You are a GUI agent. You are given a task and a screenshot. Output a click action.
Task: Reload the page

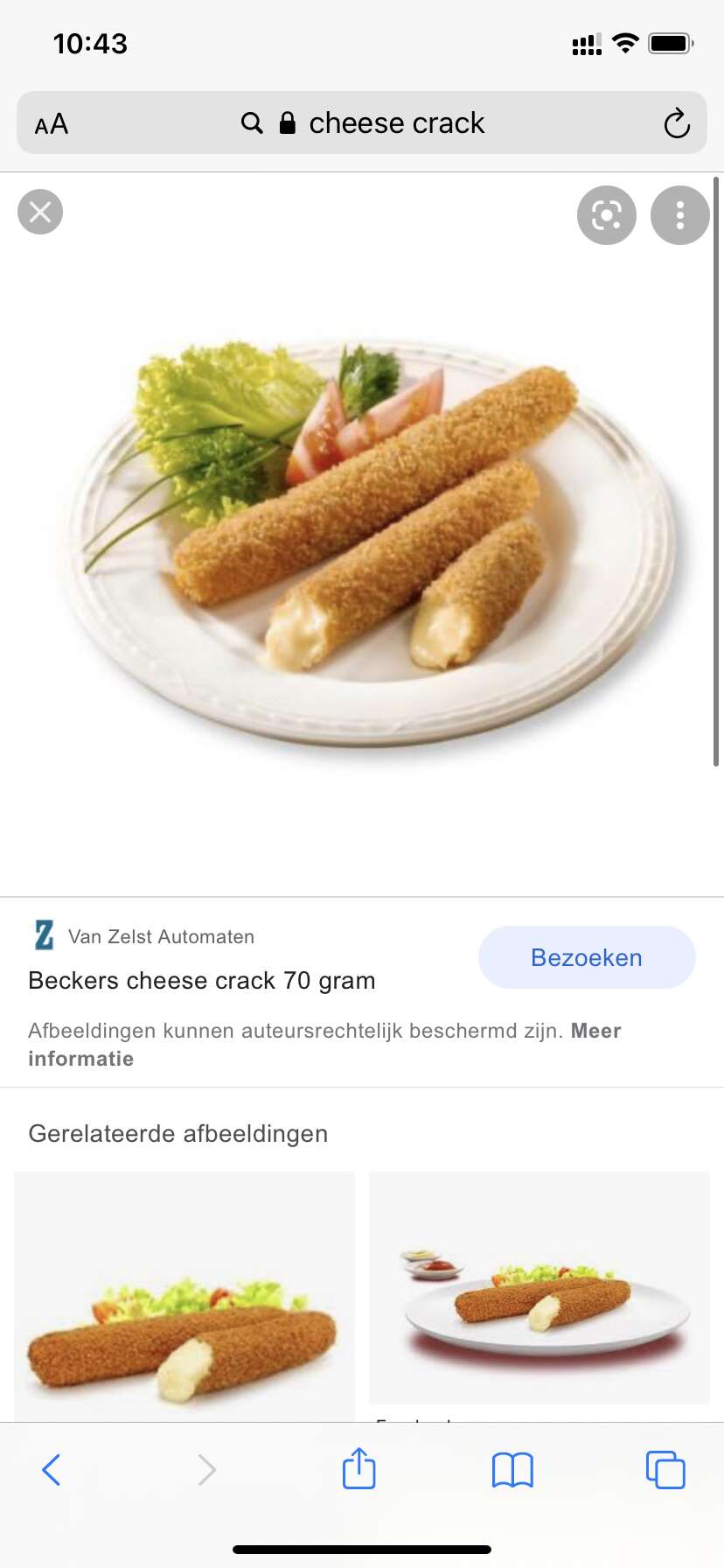point(677,123)
